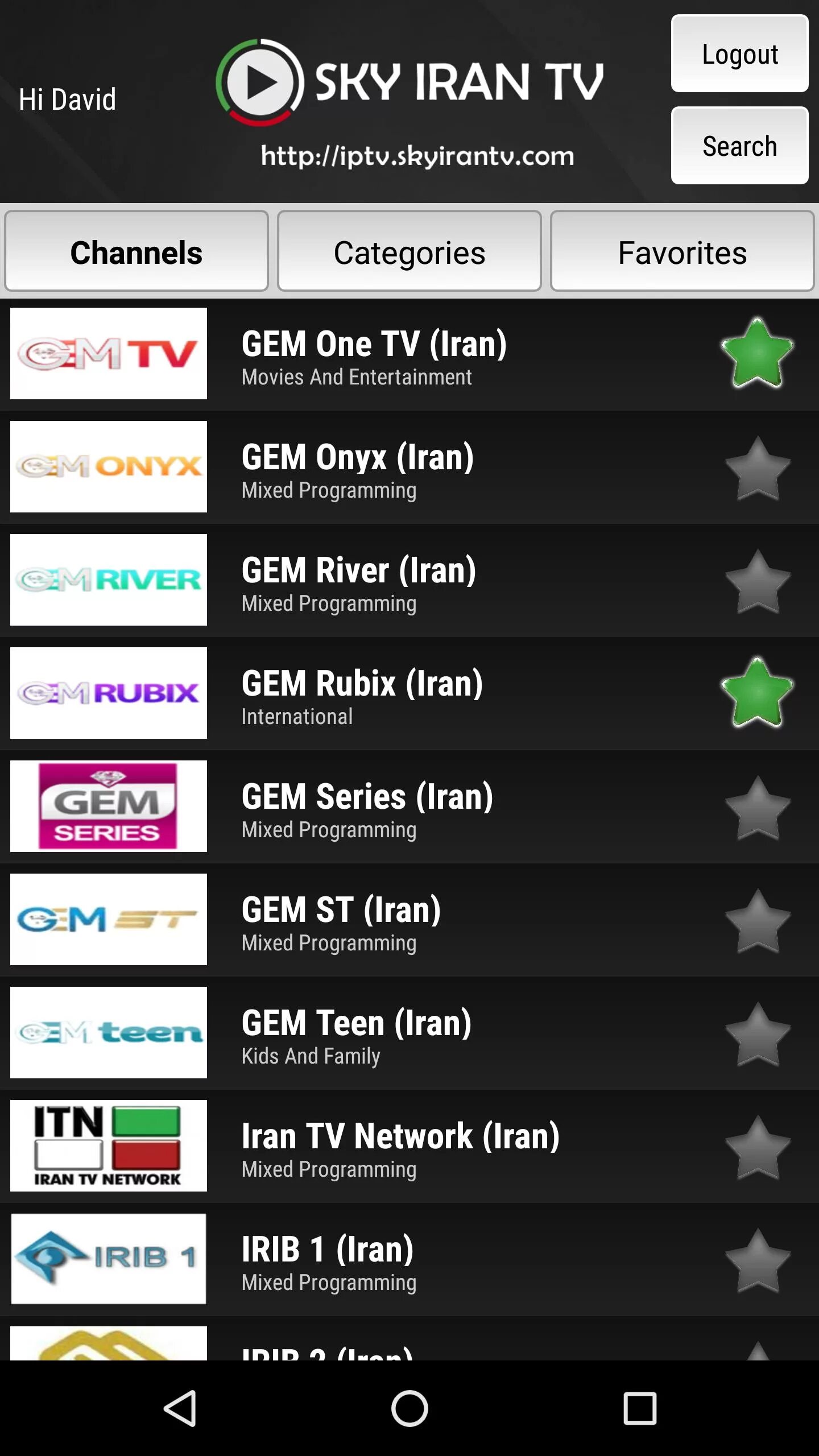Play the GEM Series channel

click(x=367, y=806)
